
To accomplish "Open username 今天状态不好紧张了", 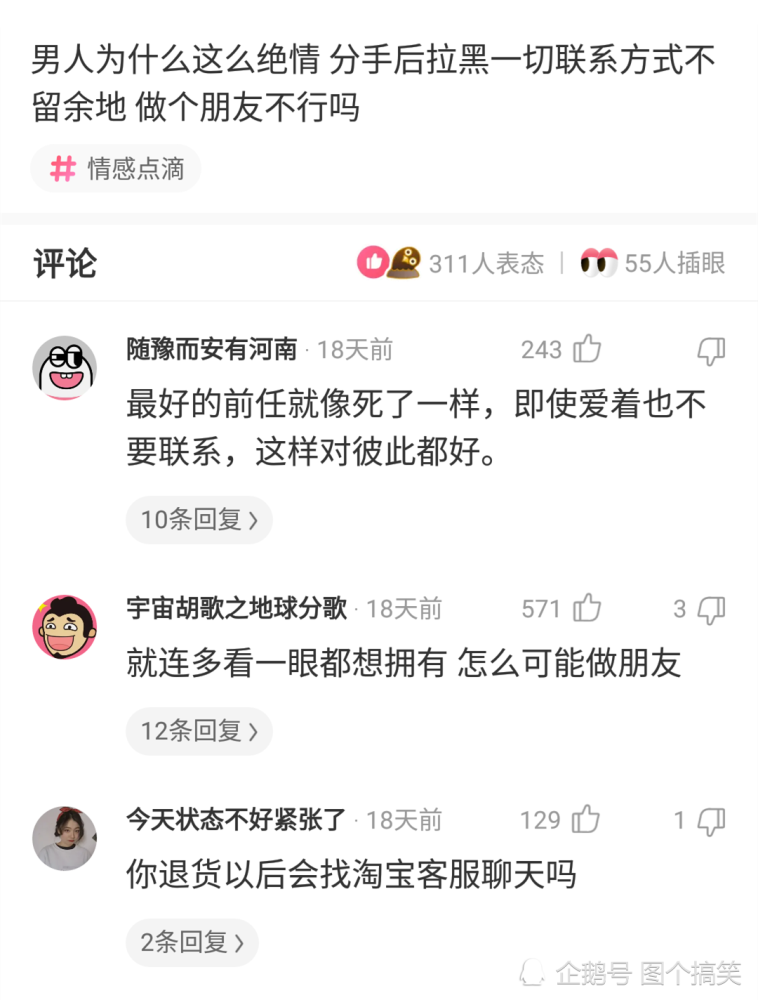I will [x=236, y=820].
